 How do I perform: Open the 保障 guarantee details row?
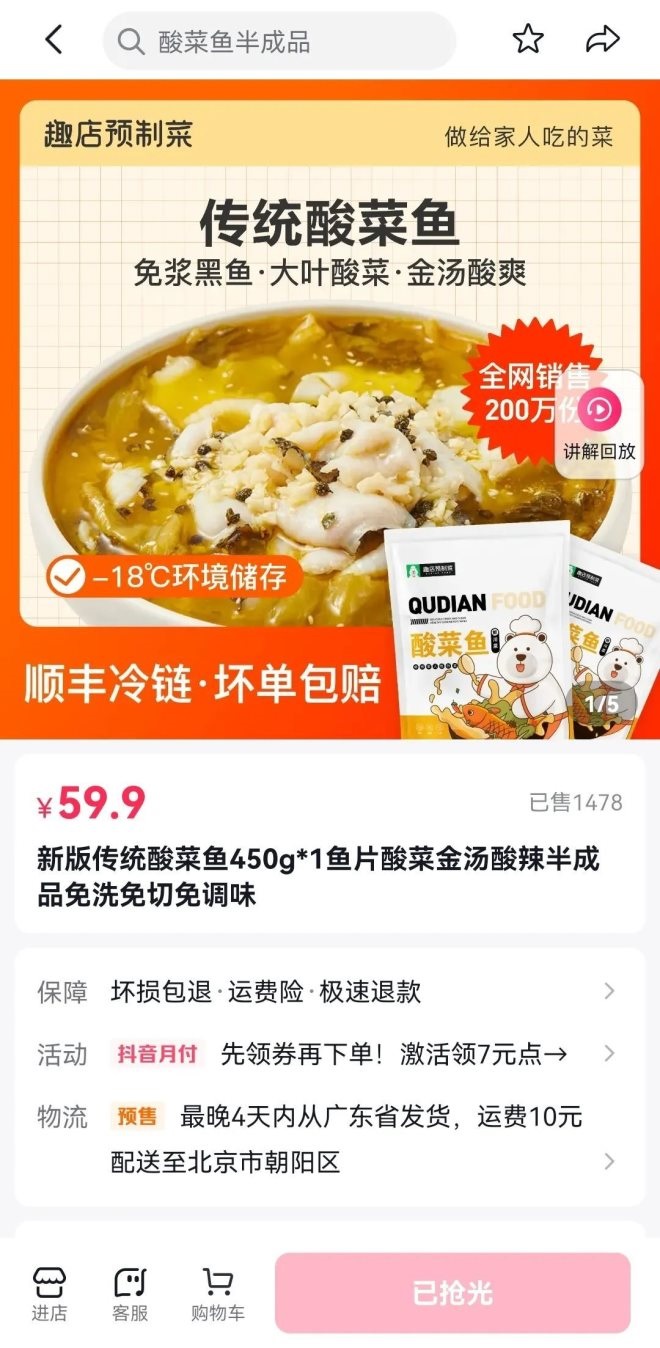[x=328, y=991]
